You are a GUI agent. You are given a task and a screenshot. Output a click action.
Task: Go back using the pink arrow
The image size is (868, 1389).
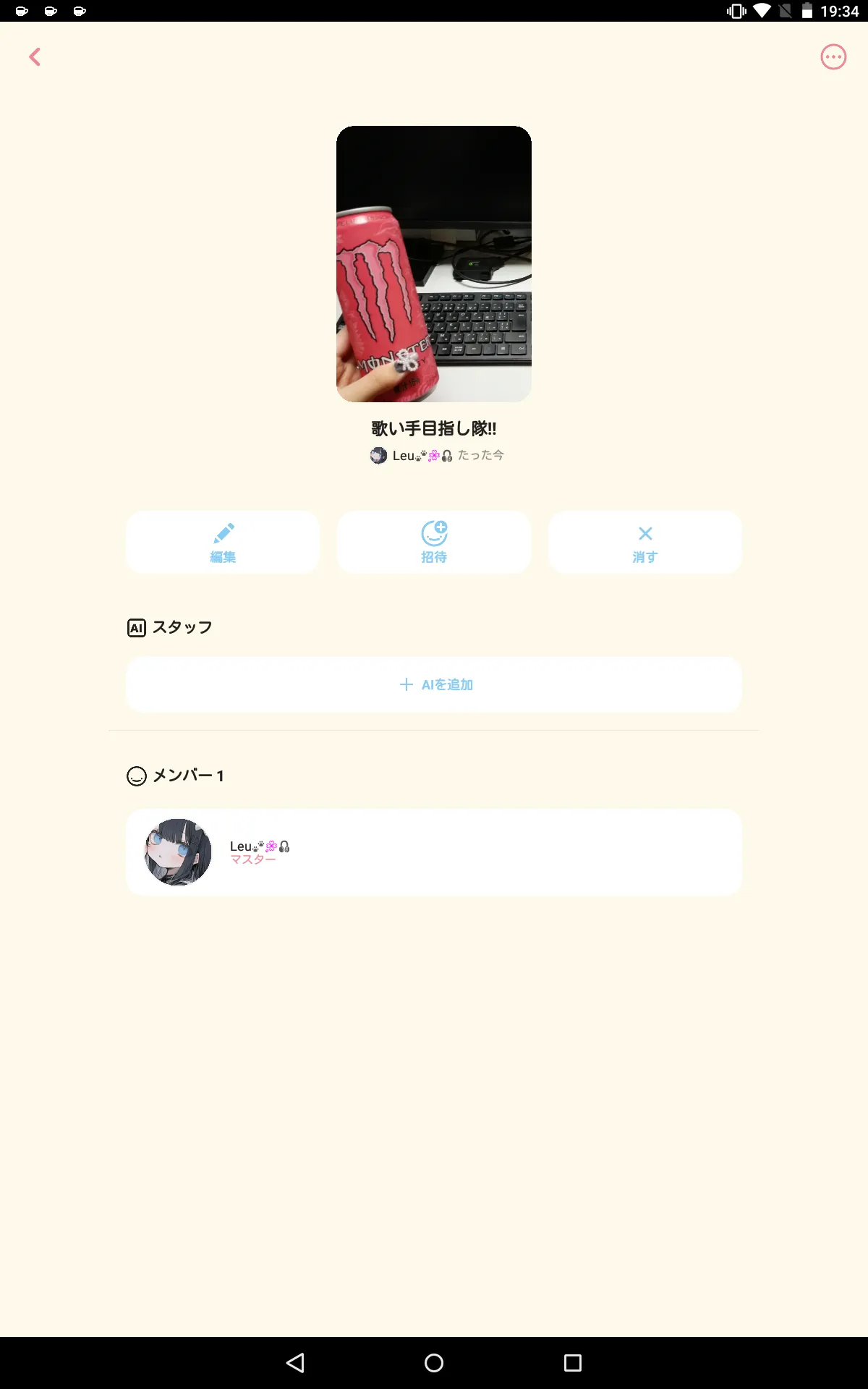[35, 57]
